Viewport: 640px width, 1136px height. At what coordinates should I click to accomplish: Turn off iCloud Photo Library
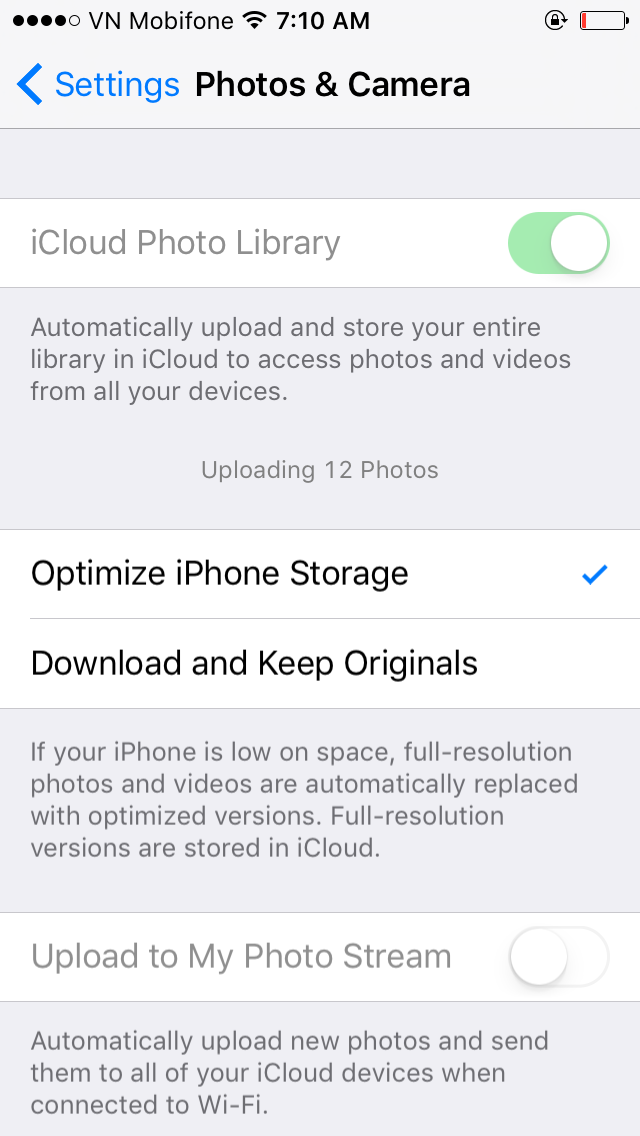coord(558,243)
